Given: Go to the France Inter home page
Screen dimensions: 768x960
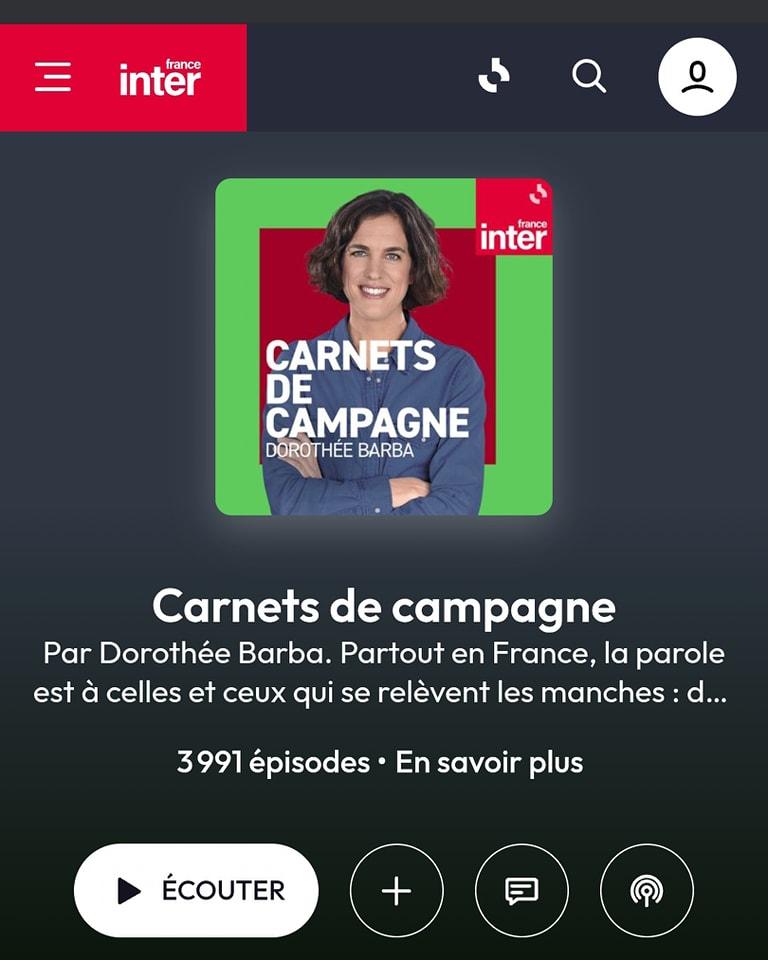Looking at the screenshot, I should (160, 78).
